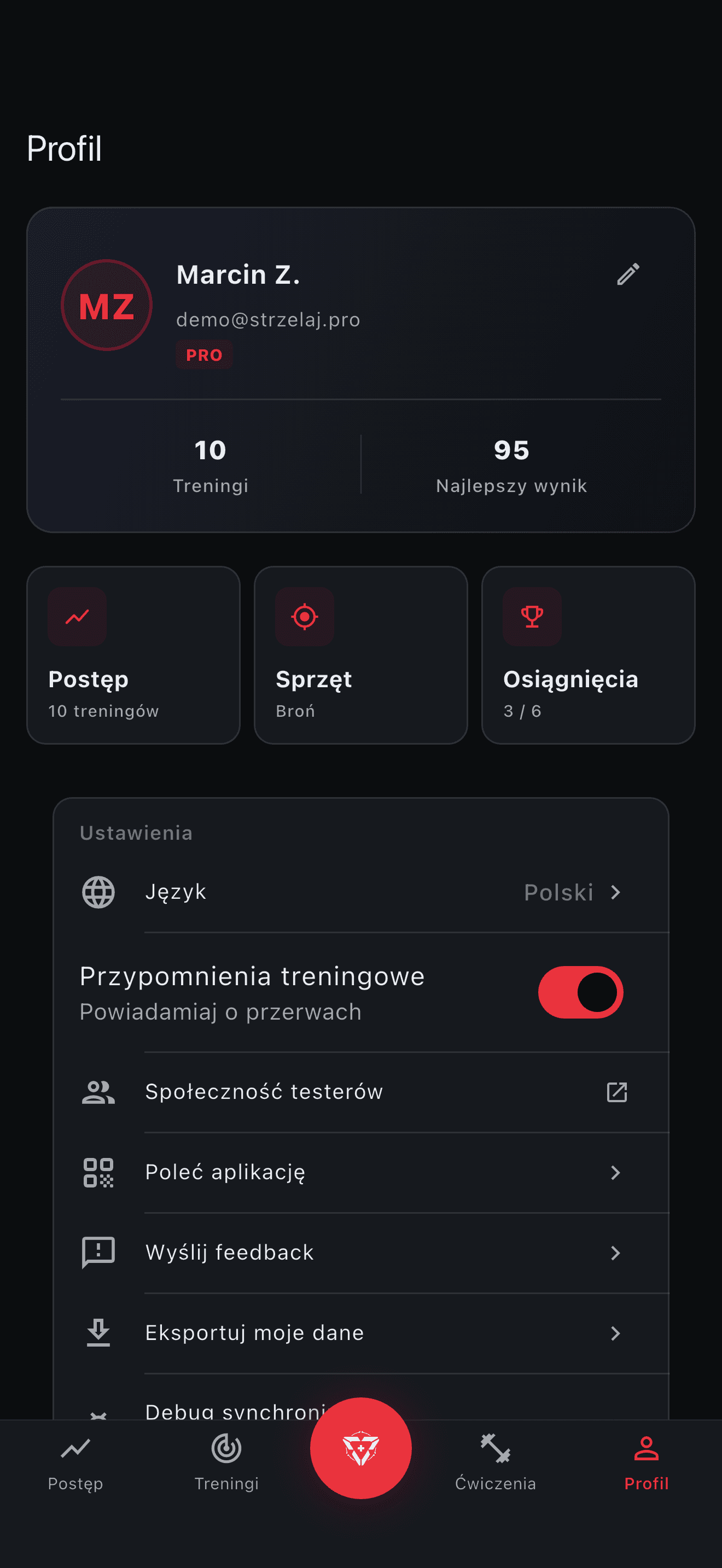Image resolution: width=722 pixels, height=1568 pixels.
Task: Open Poleć aplikację via its chevron
Action: tap(616, 1172)
